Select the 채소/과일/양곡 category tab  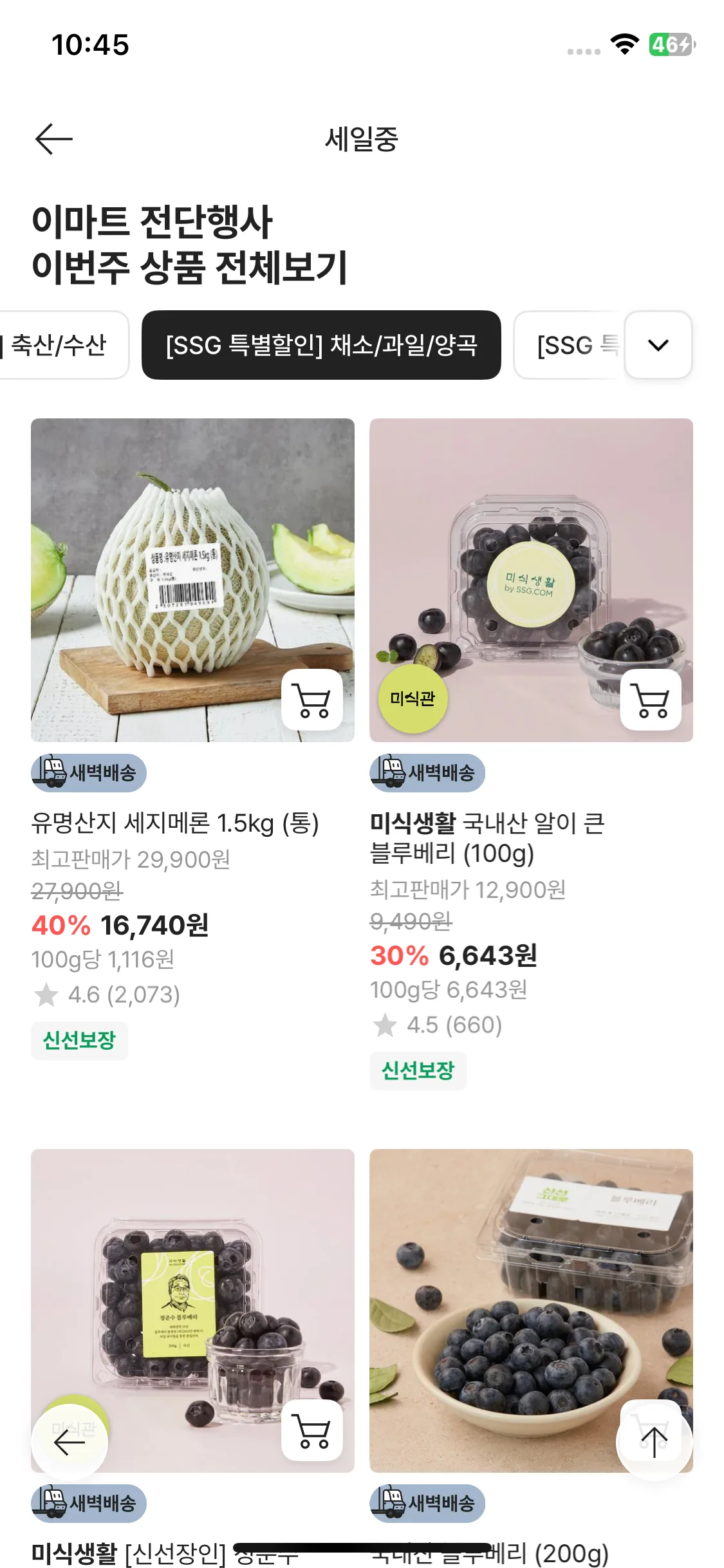point(321,346)
